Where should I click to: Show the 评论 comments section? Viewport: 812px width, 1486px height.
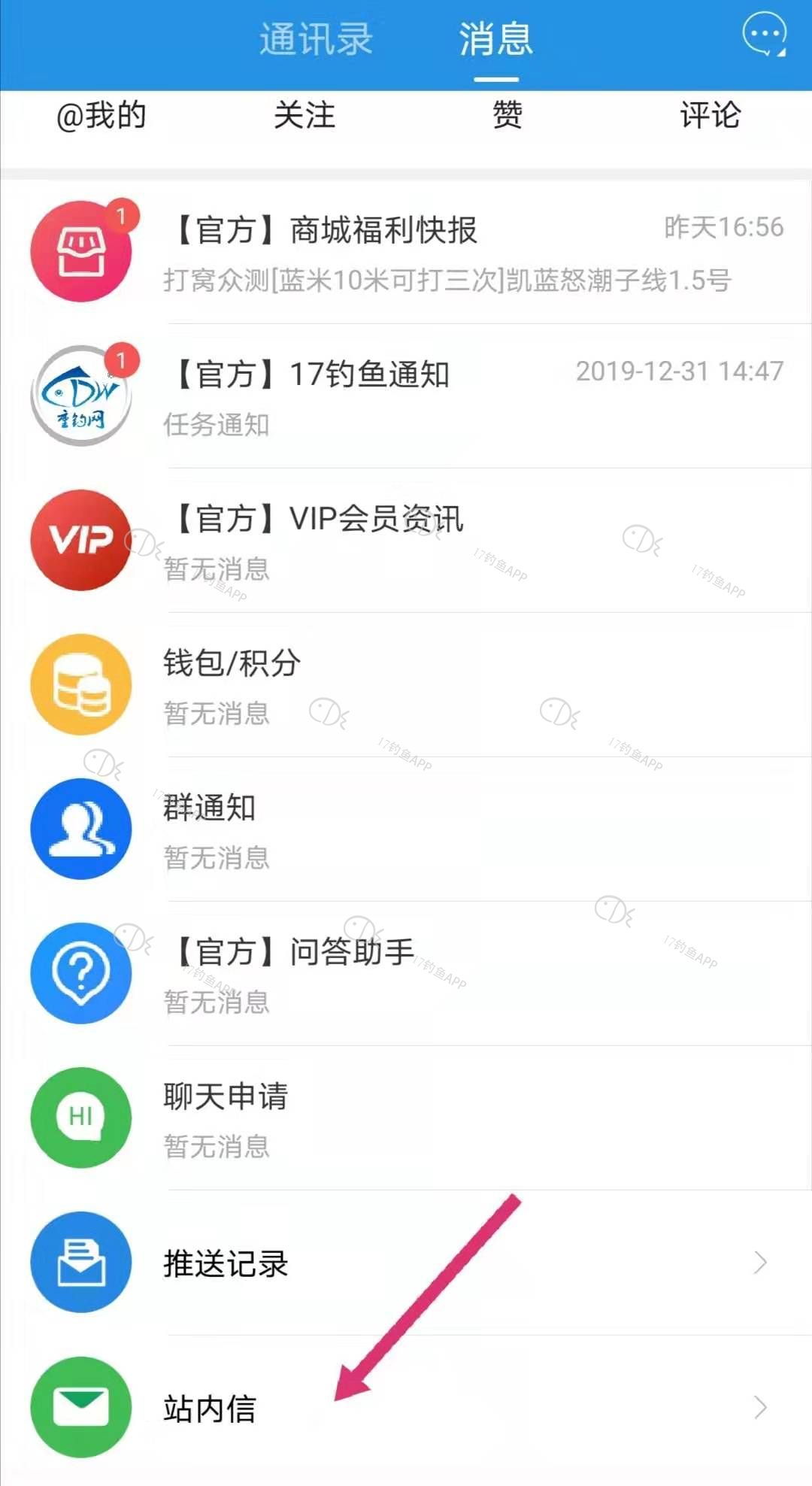coord(710,116)
